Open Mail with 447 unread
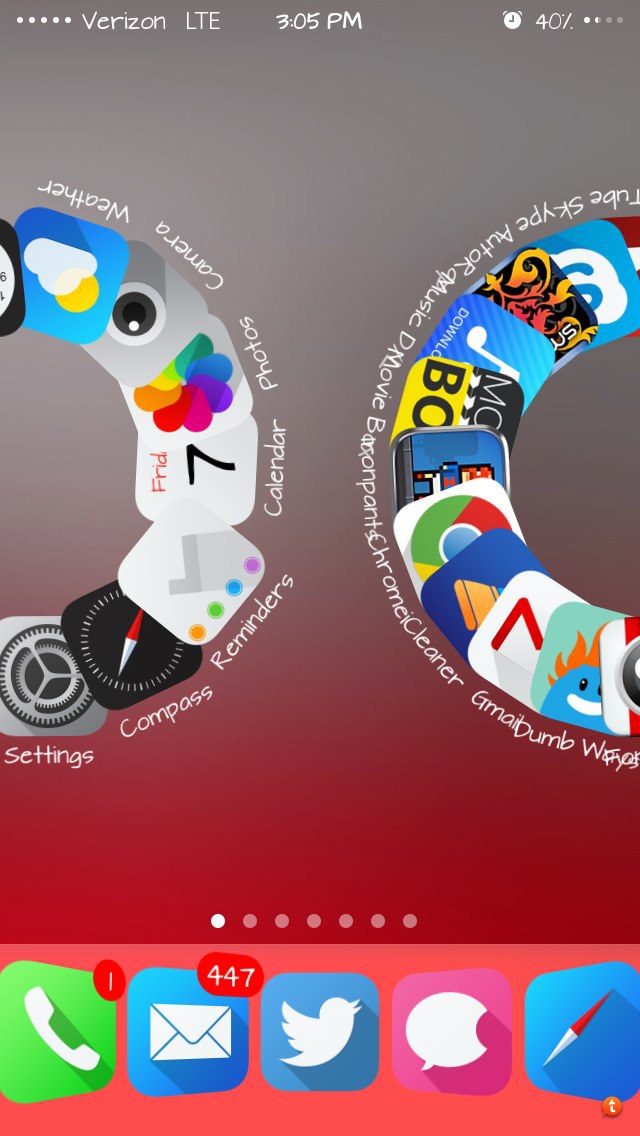The image size is (640, 1136). click(x=187, y=1031)
